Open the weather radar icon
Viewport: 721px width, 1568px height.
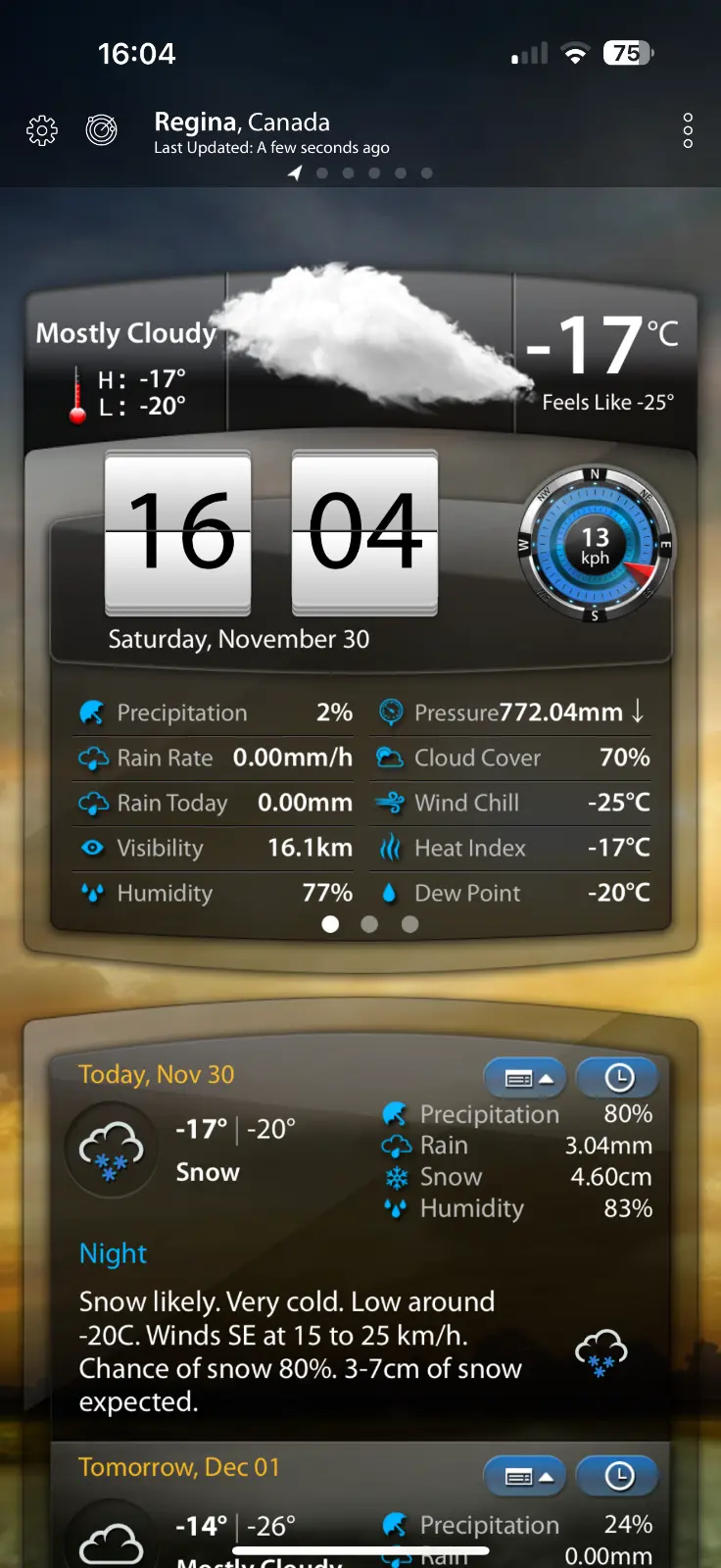[102, 129]
